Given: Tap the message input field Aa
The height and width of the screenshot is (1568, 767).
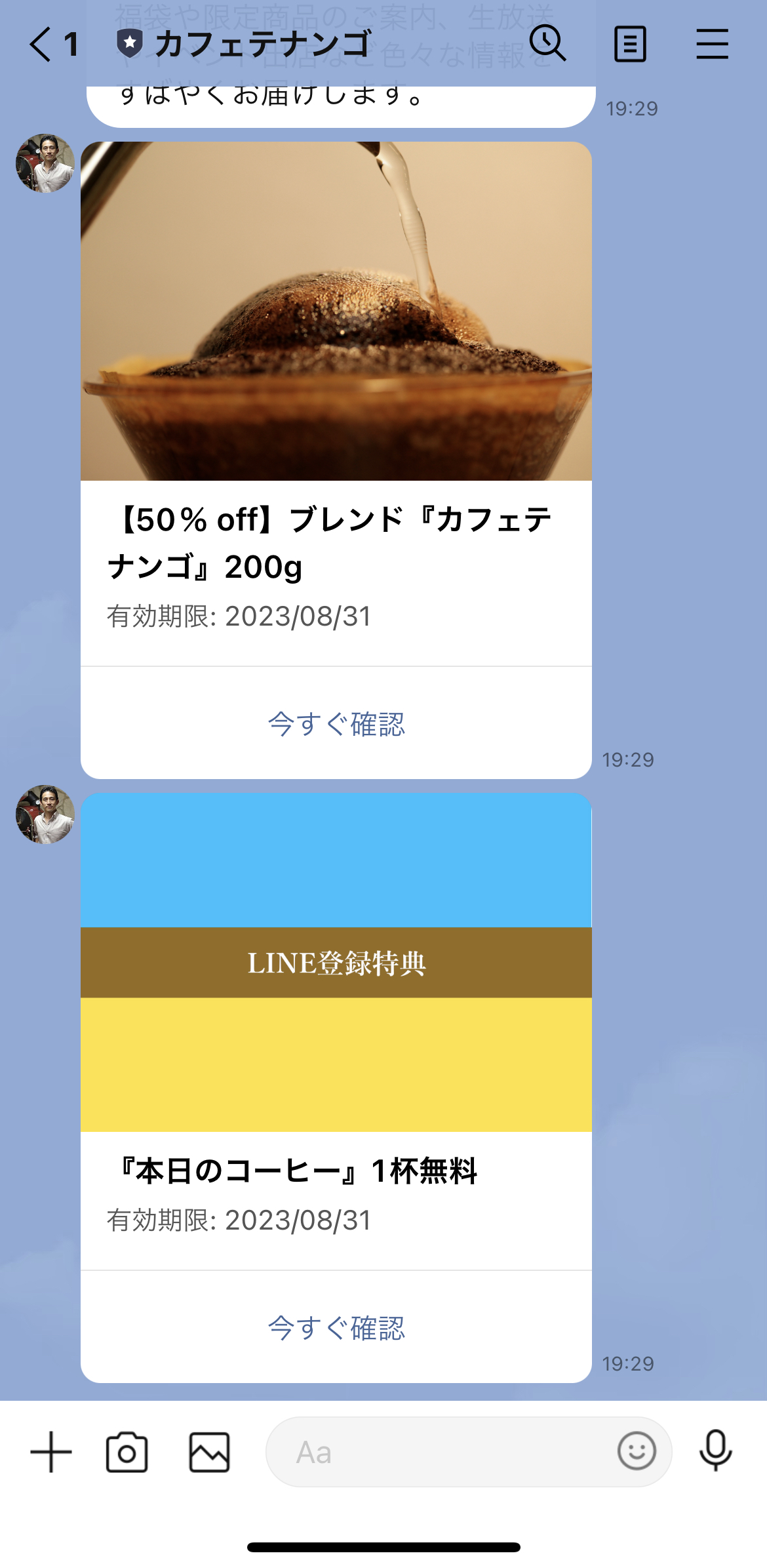Looking at the screenshot, I should click(426, 1451).
